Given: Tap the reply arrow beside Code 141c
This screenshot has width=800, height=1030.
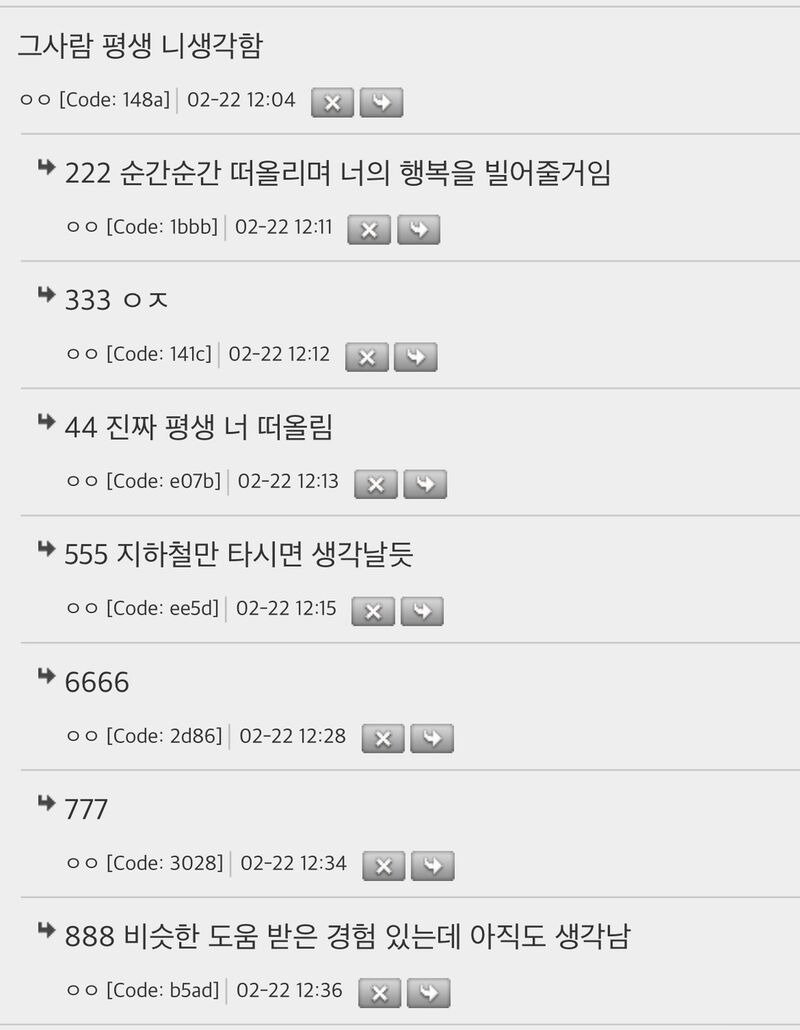Looking at the screenshot, I should 415,356.
